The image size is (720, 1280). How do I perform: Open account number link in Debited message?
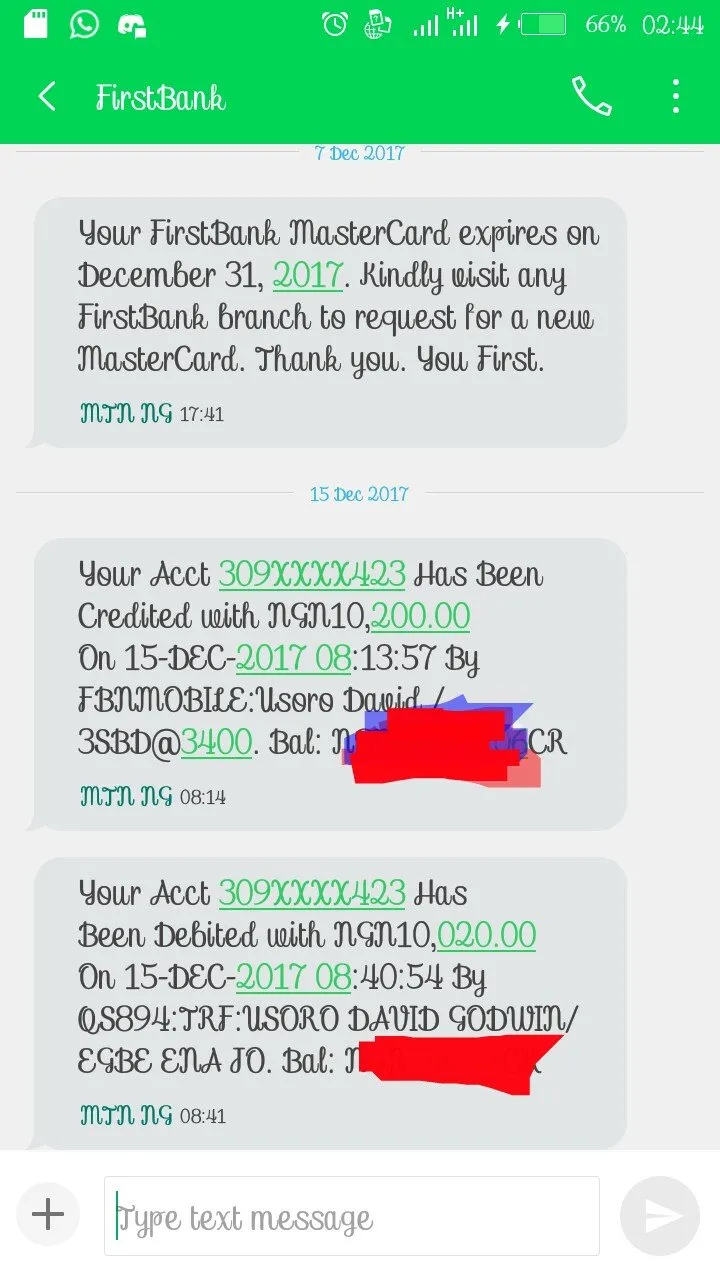pos(312,893)
